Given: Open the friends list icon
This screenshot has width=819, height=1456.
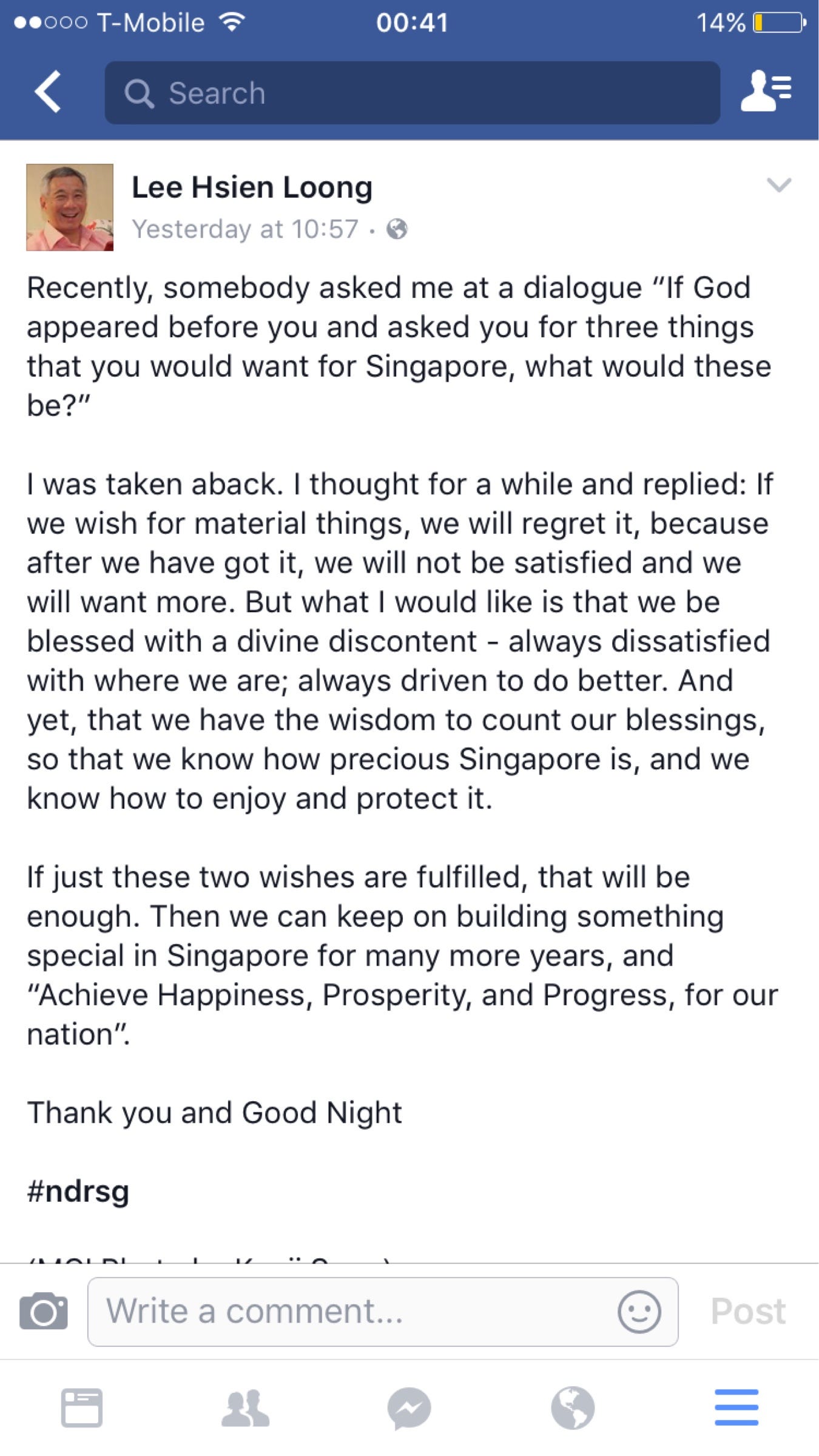Looking at the screenshot, I should 766,91.
